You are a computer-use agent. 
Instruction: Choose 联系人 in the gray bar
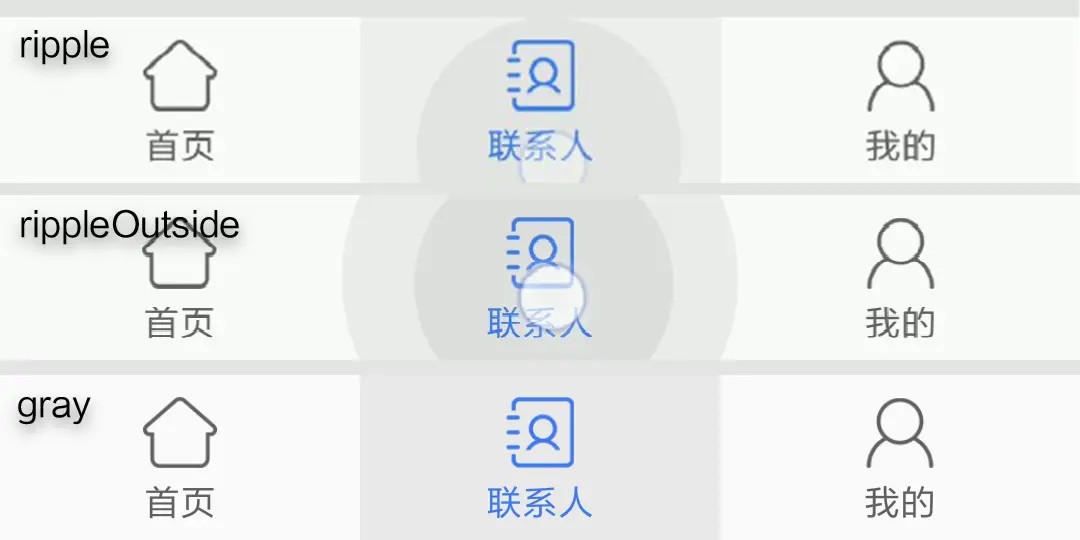click(x=540, y=457)
